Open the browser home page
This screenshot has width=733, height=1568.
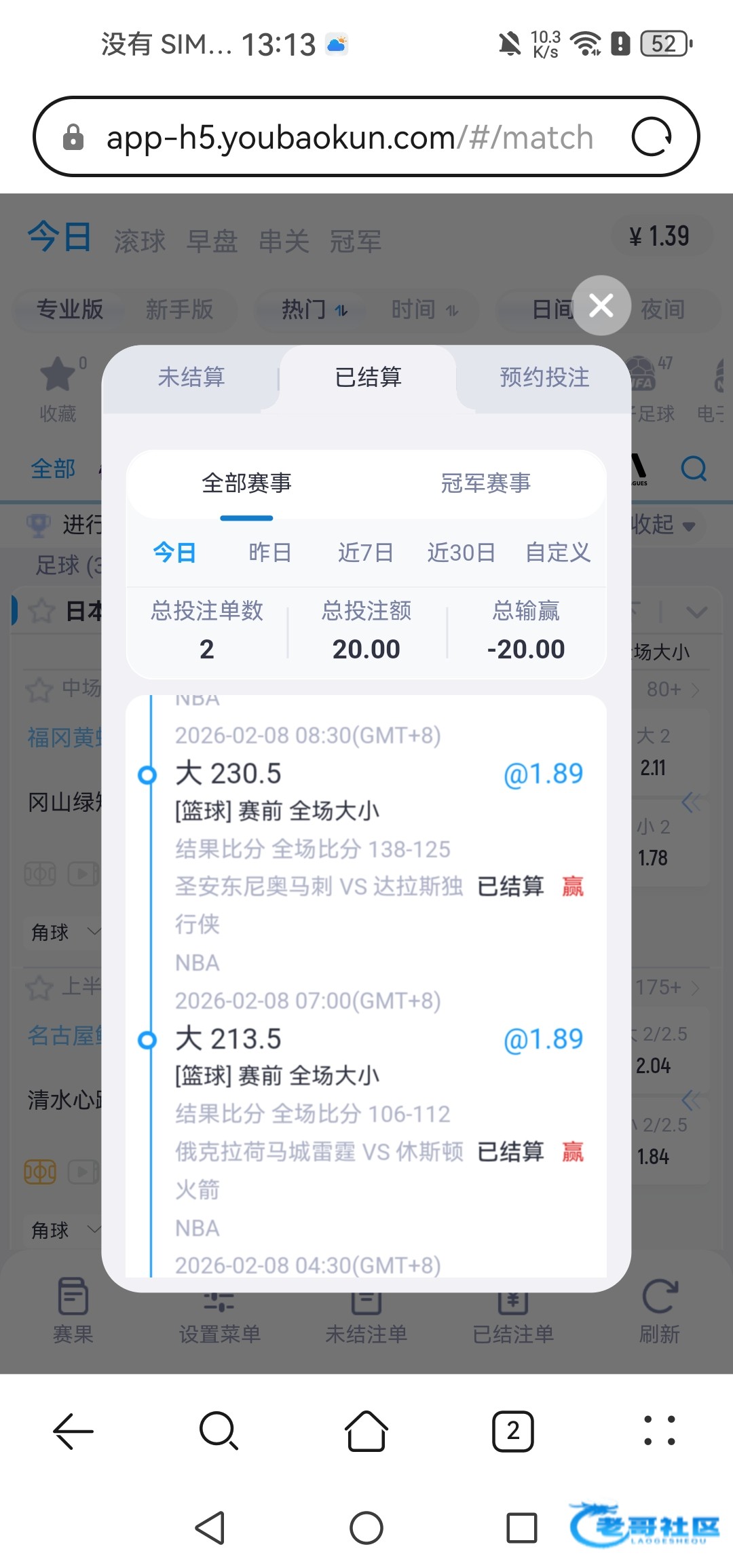tap(366, 1431)
